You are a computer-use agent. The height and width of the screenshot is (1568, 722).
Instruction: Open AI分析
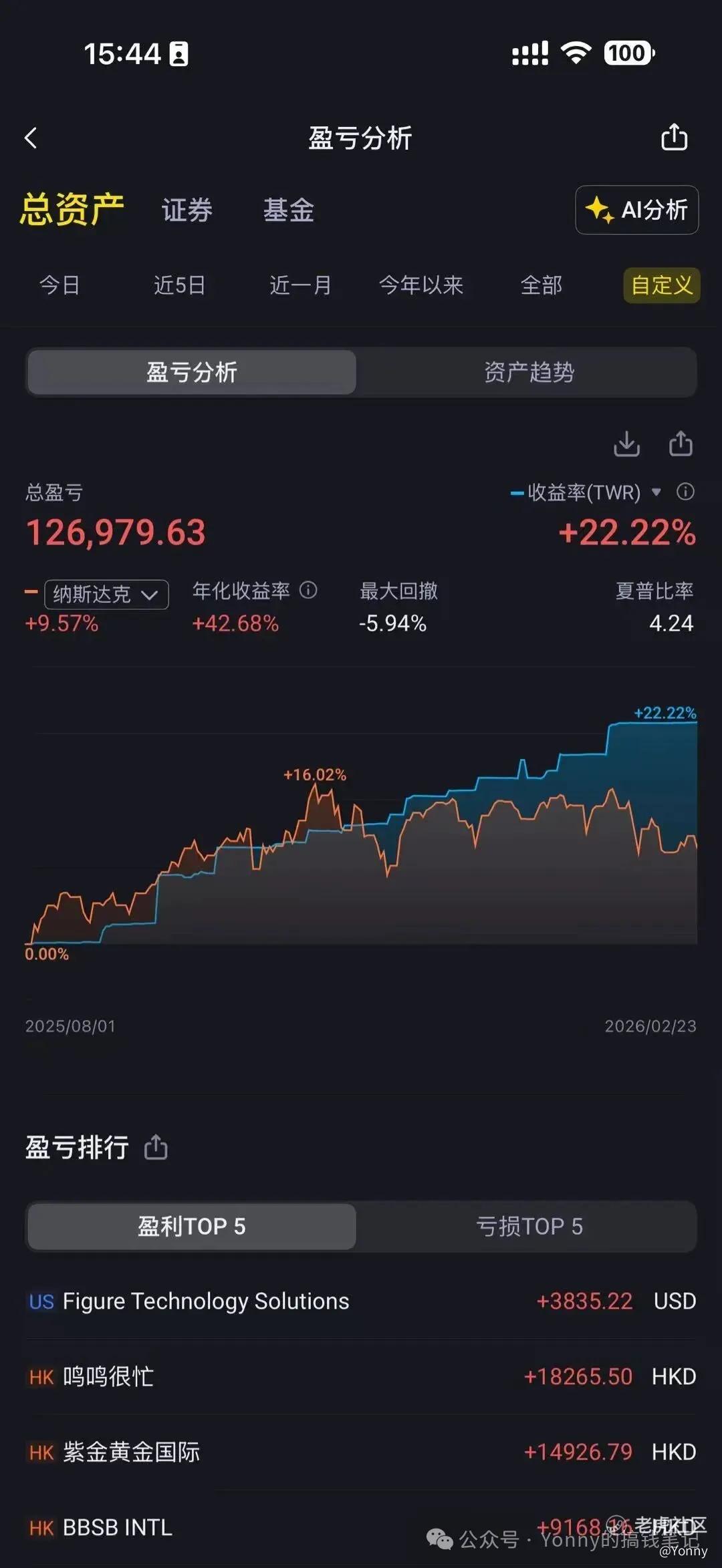(636, 210)
